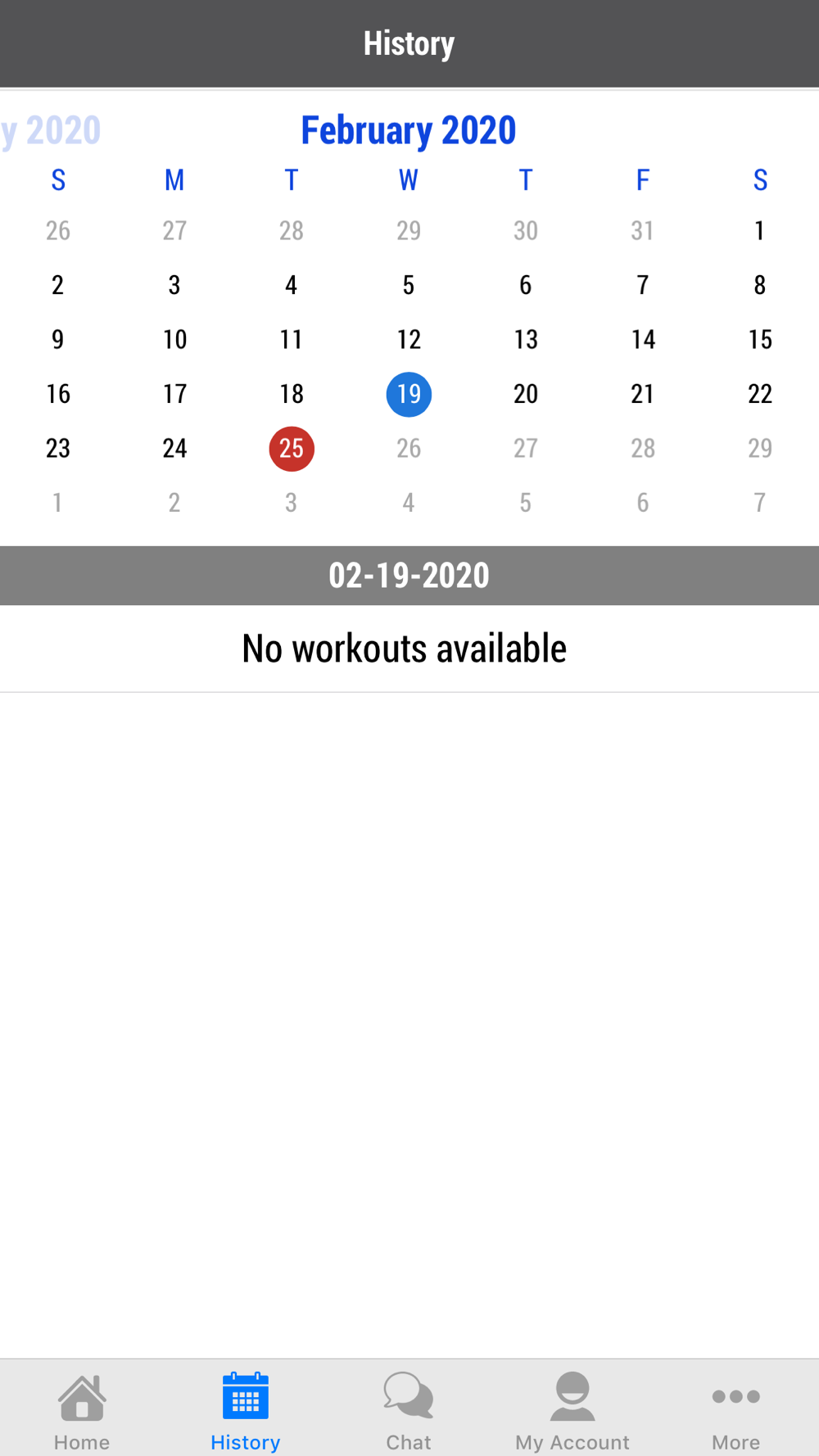This screenshot has height=1456, width=819.
Task: Go to My Account tab
Action: 572,1410
